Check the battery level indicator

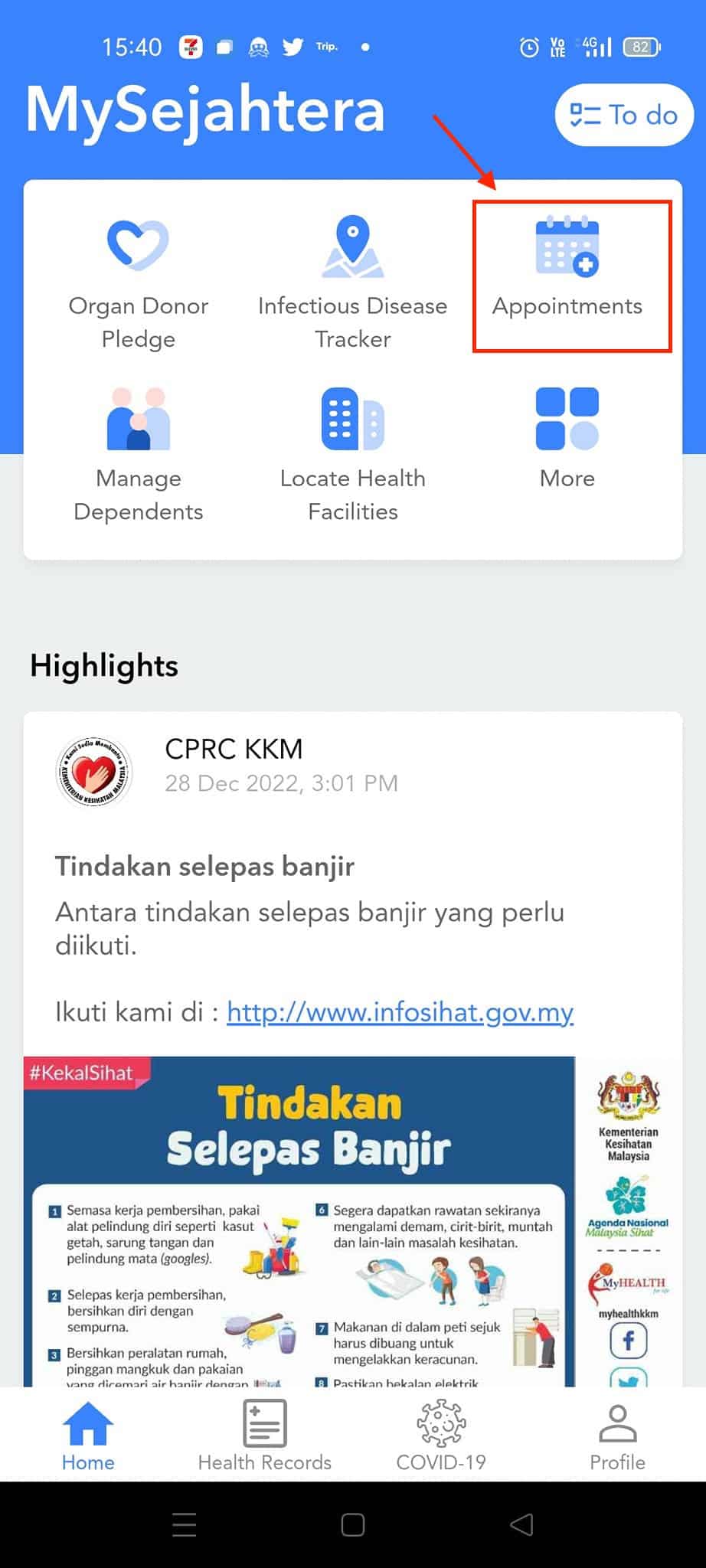pyautogui.click(x=642, y=47)
